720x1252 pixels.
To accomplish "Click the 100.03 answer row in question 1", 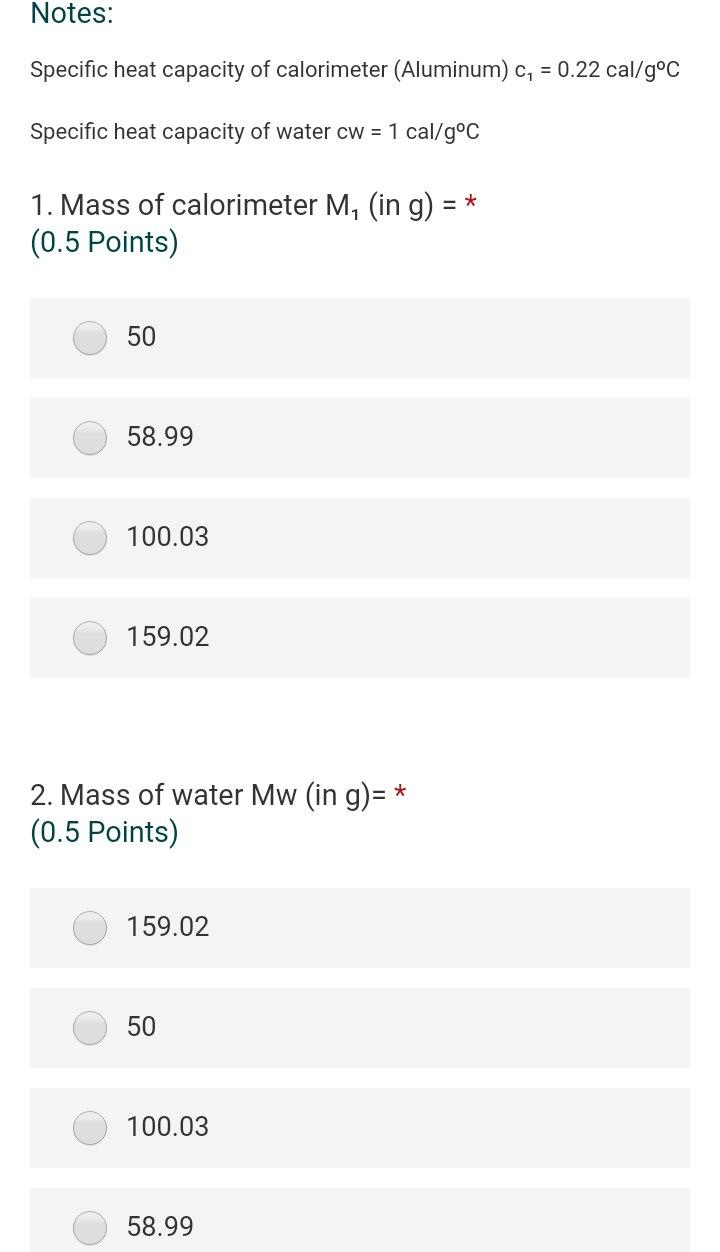I will pyautogui.click(x=360, y=537).
